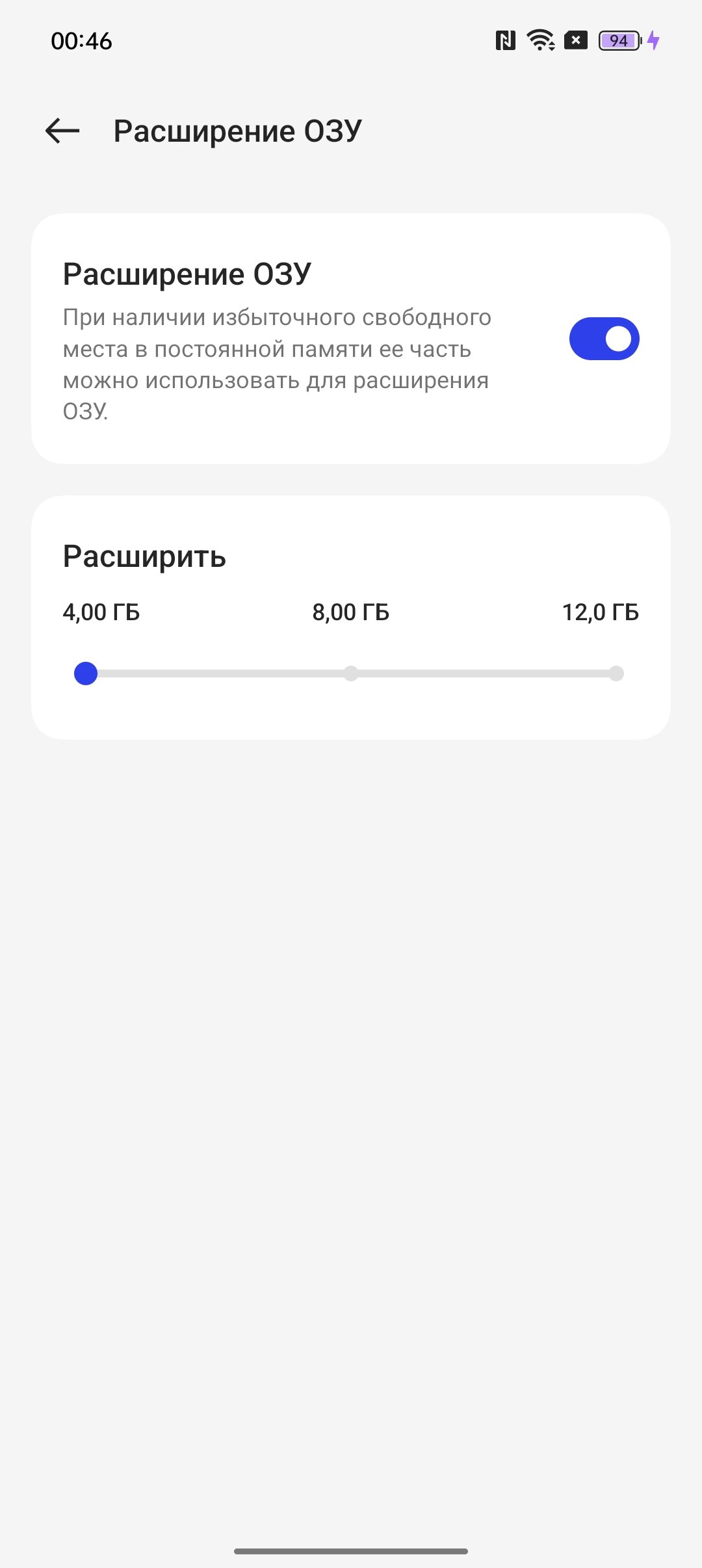Select the 12,0 ГБ slider stop
This screenshot has height=1568, width=702.
(x=616, y=673)
